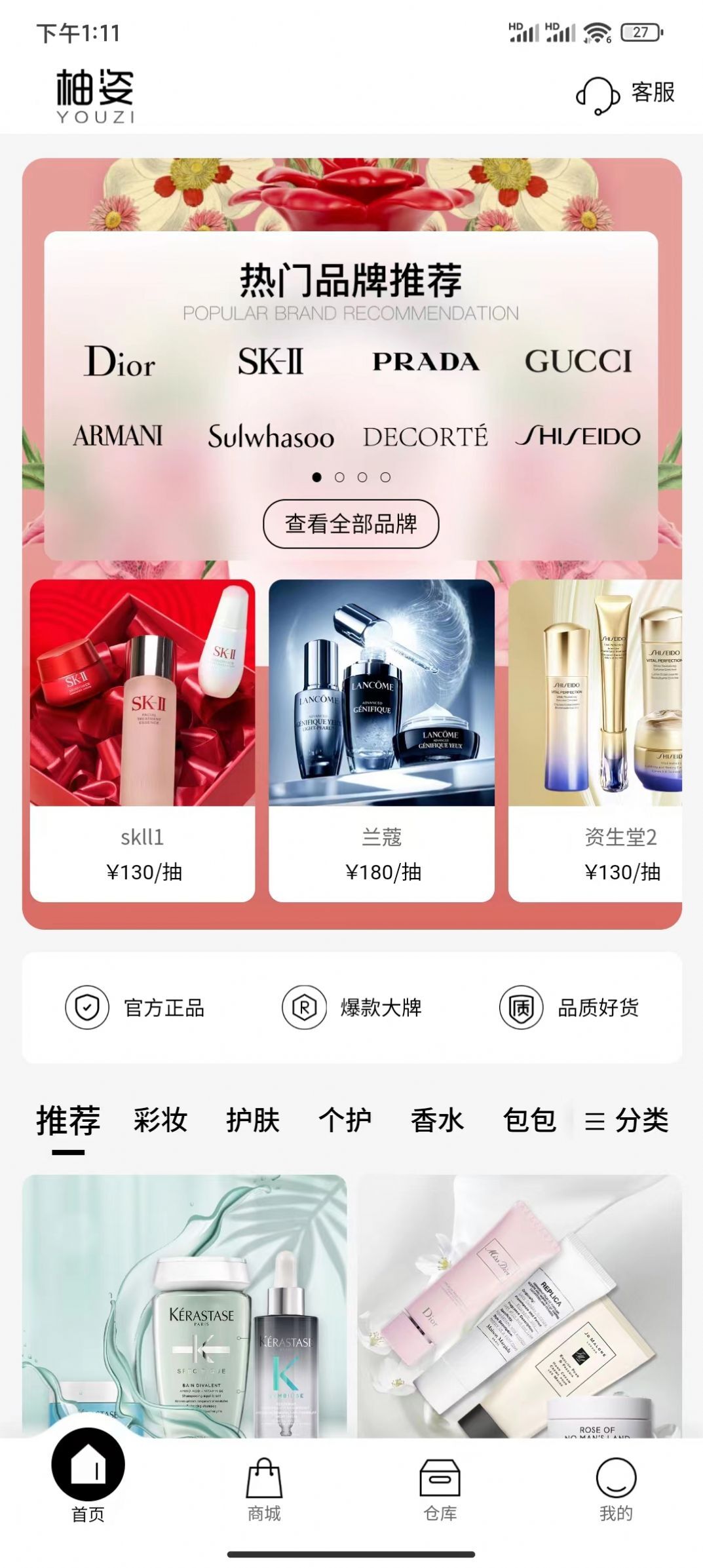Open the 客服 customer service headset icon
703x1568 pixels.
(x=598, y=96)
